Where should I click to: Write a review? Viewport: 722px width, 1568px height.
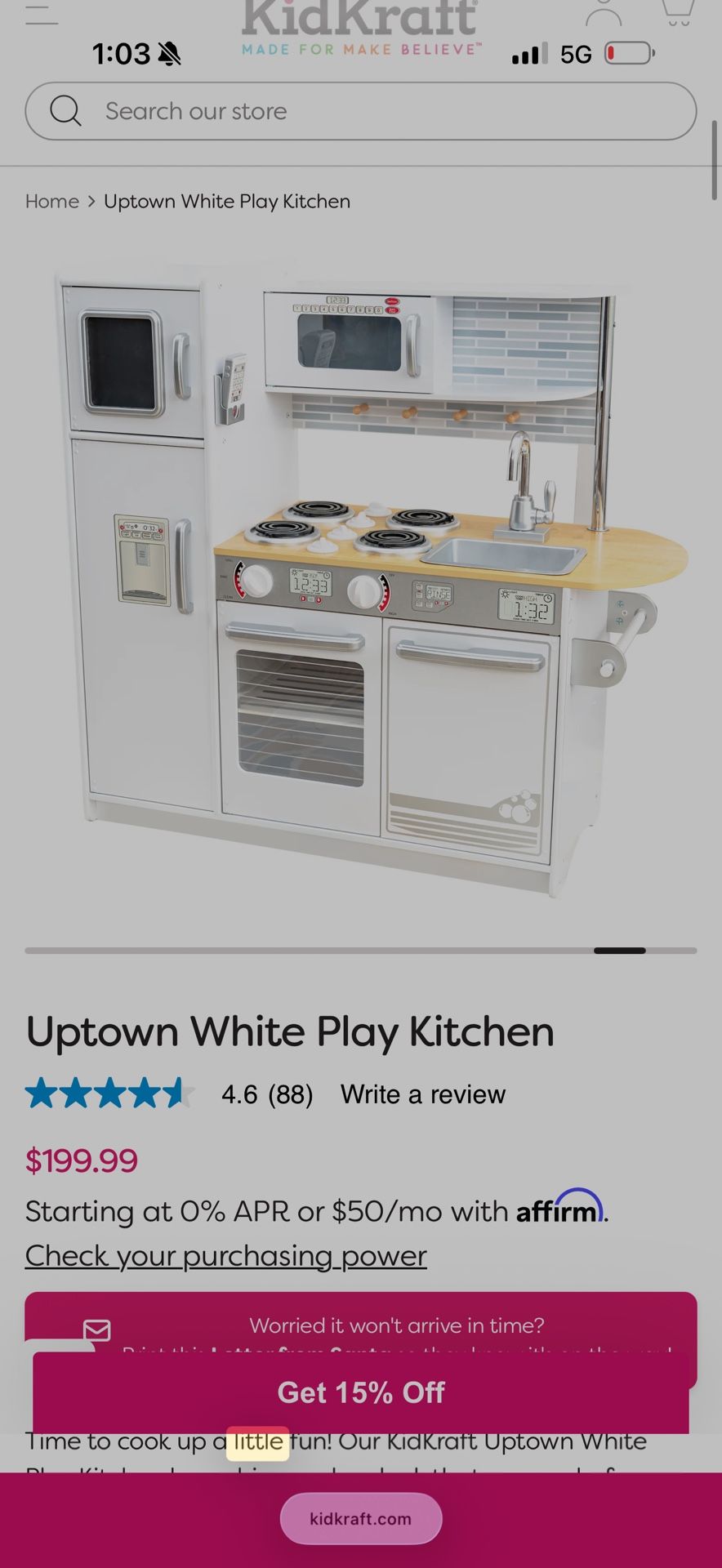click(x=423, y=1094)
